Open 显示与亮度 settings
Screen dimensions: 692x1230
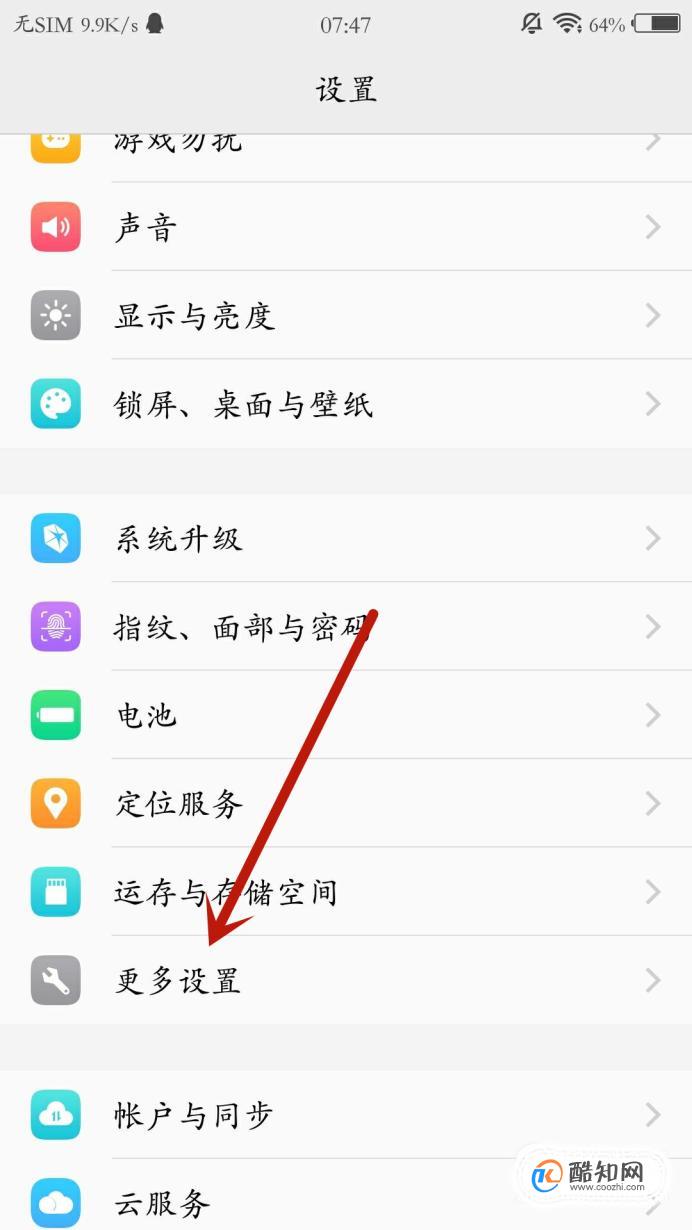(346, 316)
